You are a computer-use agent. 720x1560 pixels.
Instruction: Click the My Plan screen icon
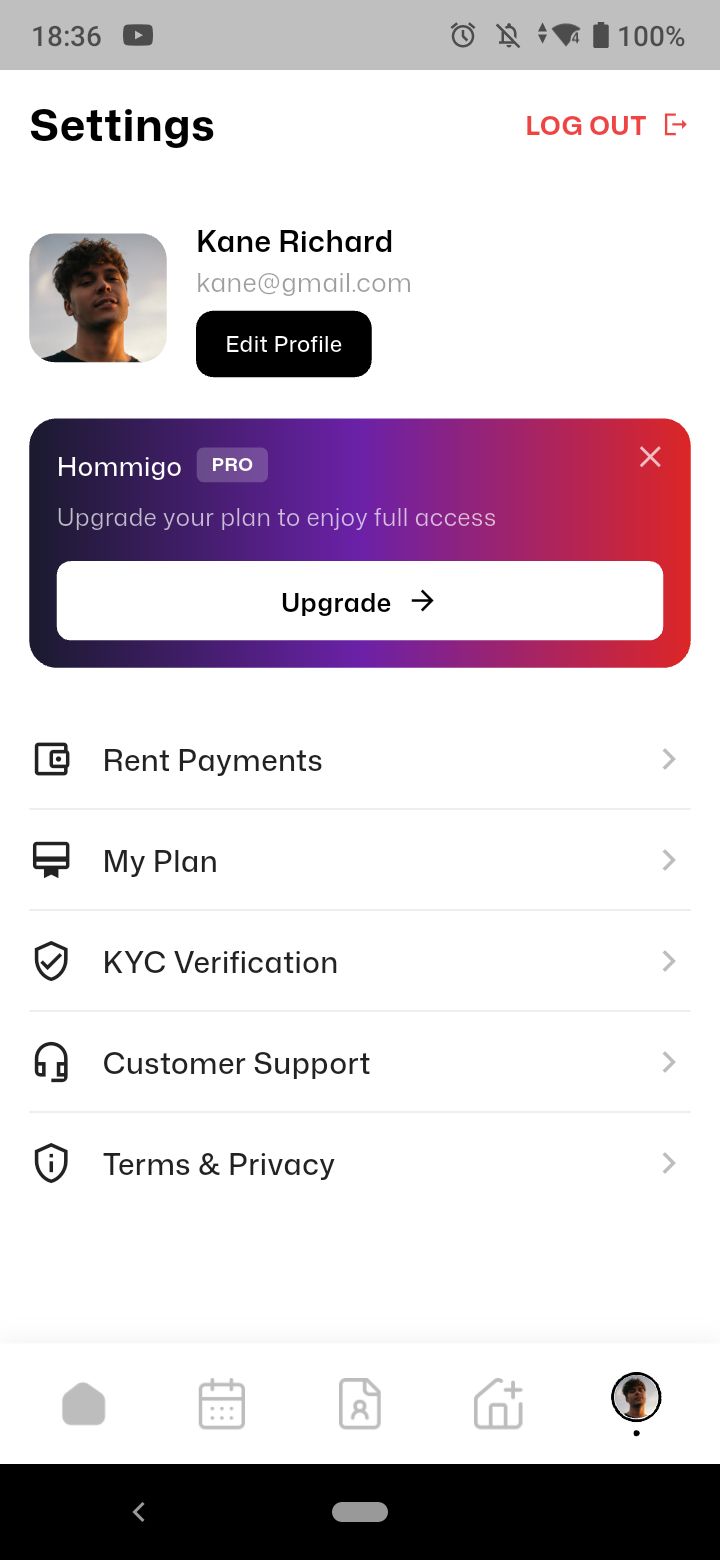point(51,860)
